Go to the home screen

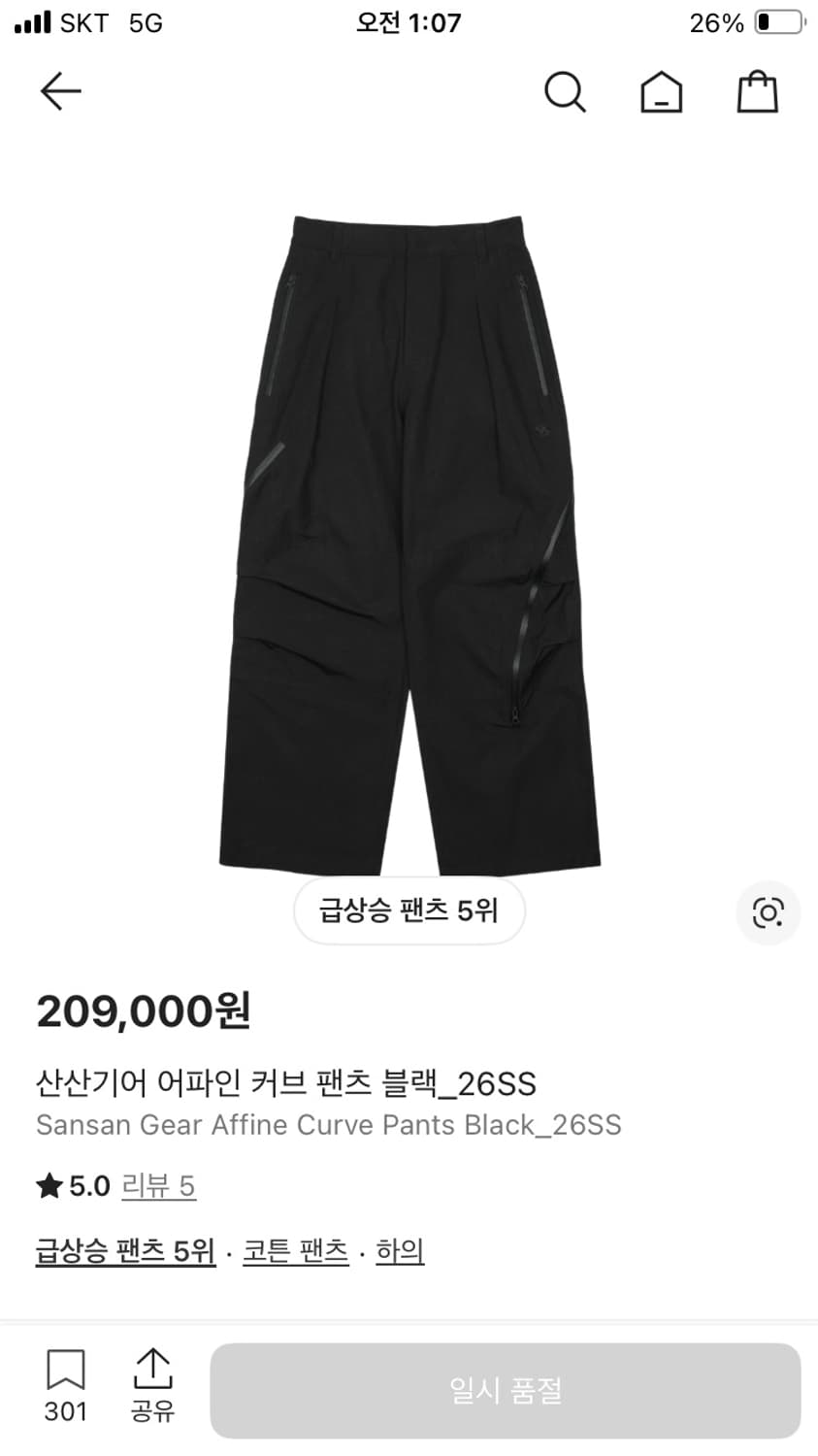coord(661,92)
